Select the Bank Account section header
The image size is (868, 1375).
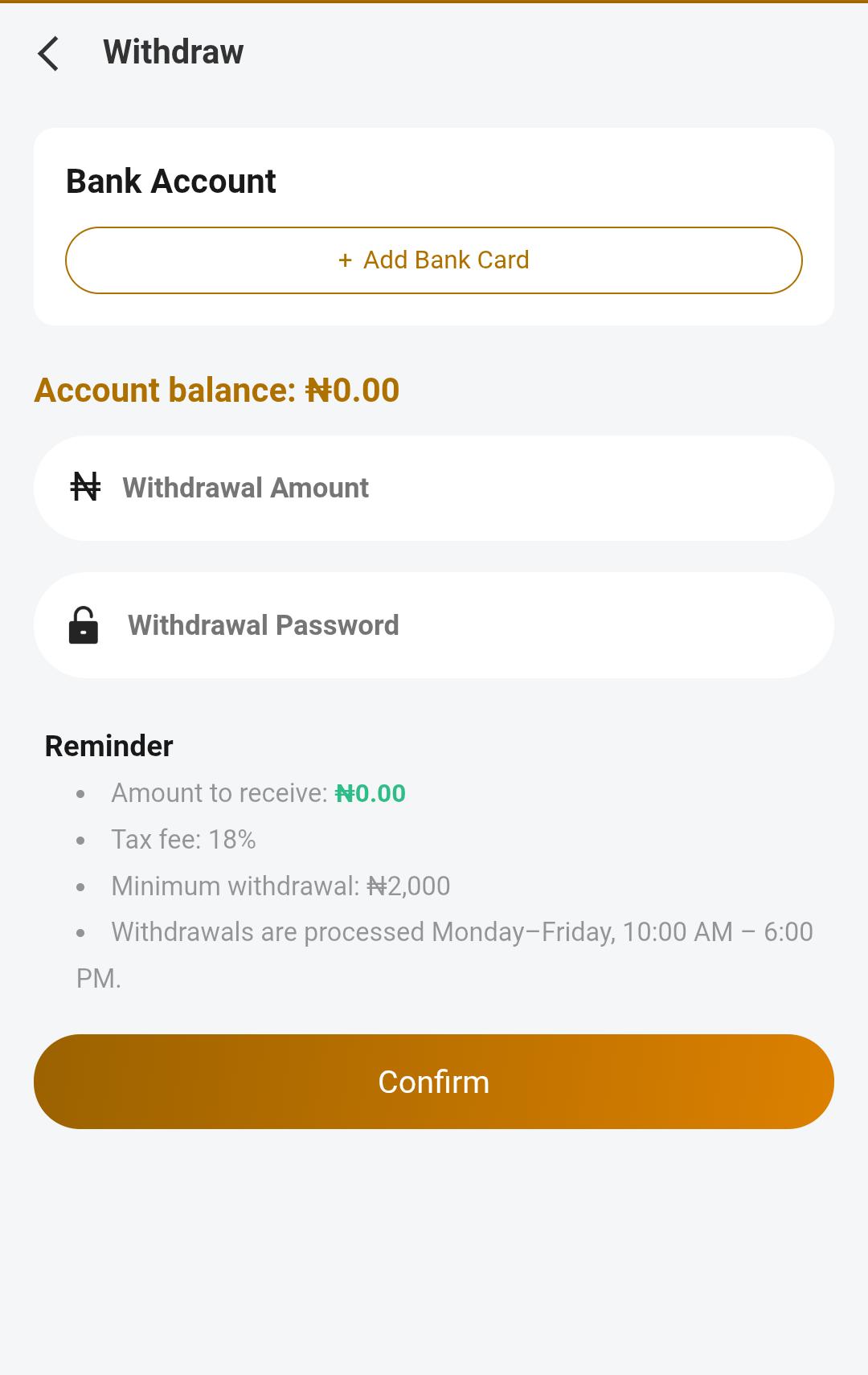170,180
